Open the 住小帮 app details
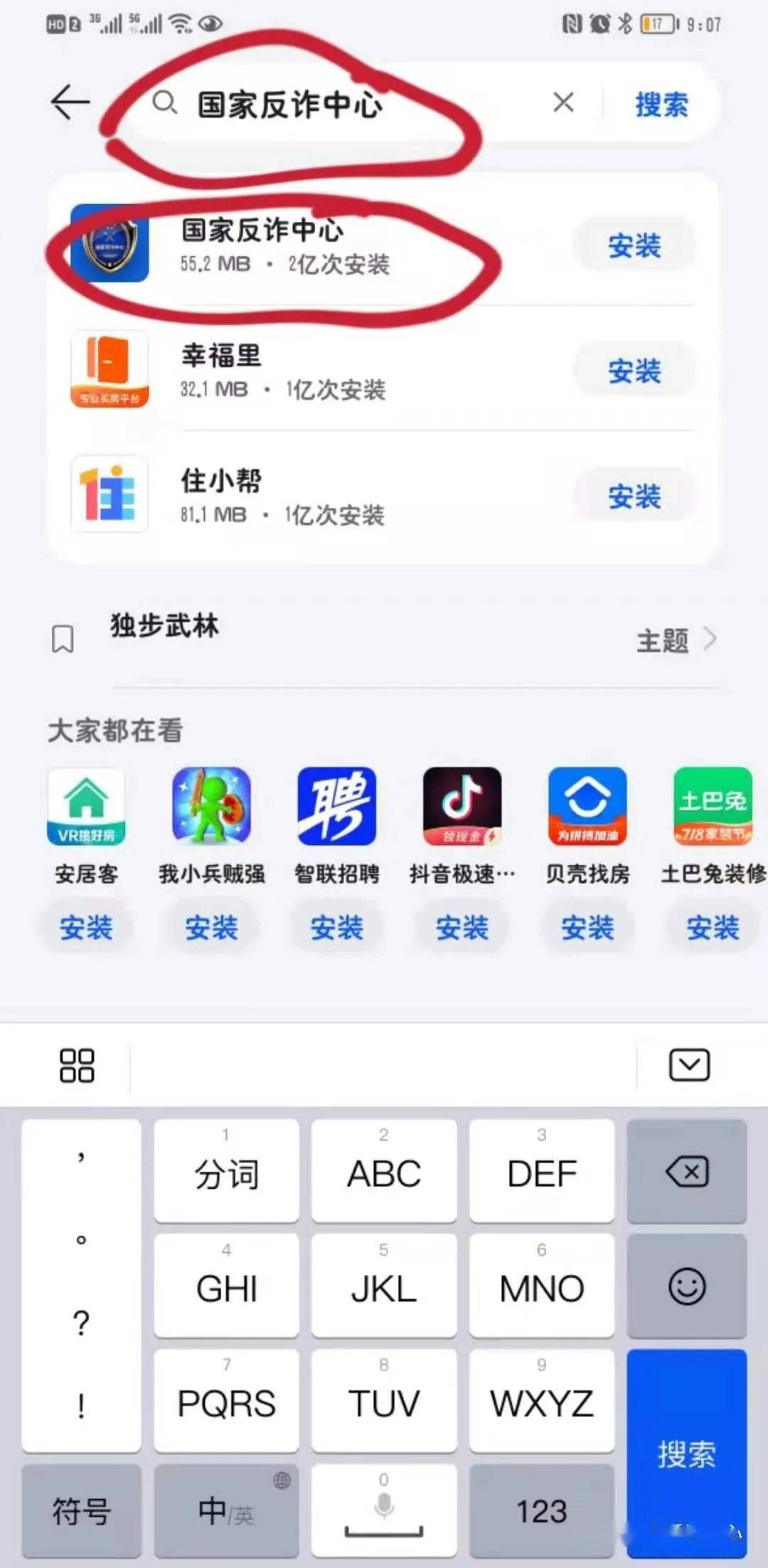Viewport: 768px width, 1568px height. coord(284,496)
